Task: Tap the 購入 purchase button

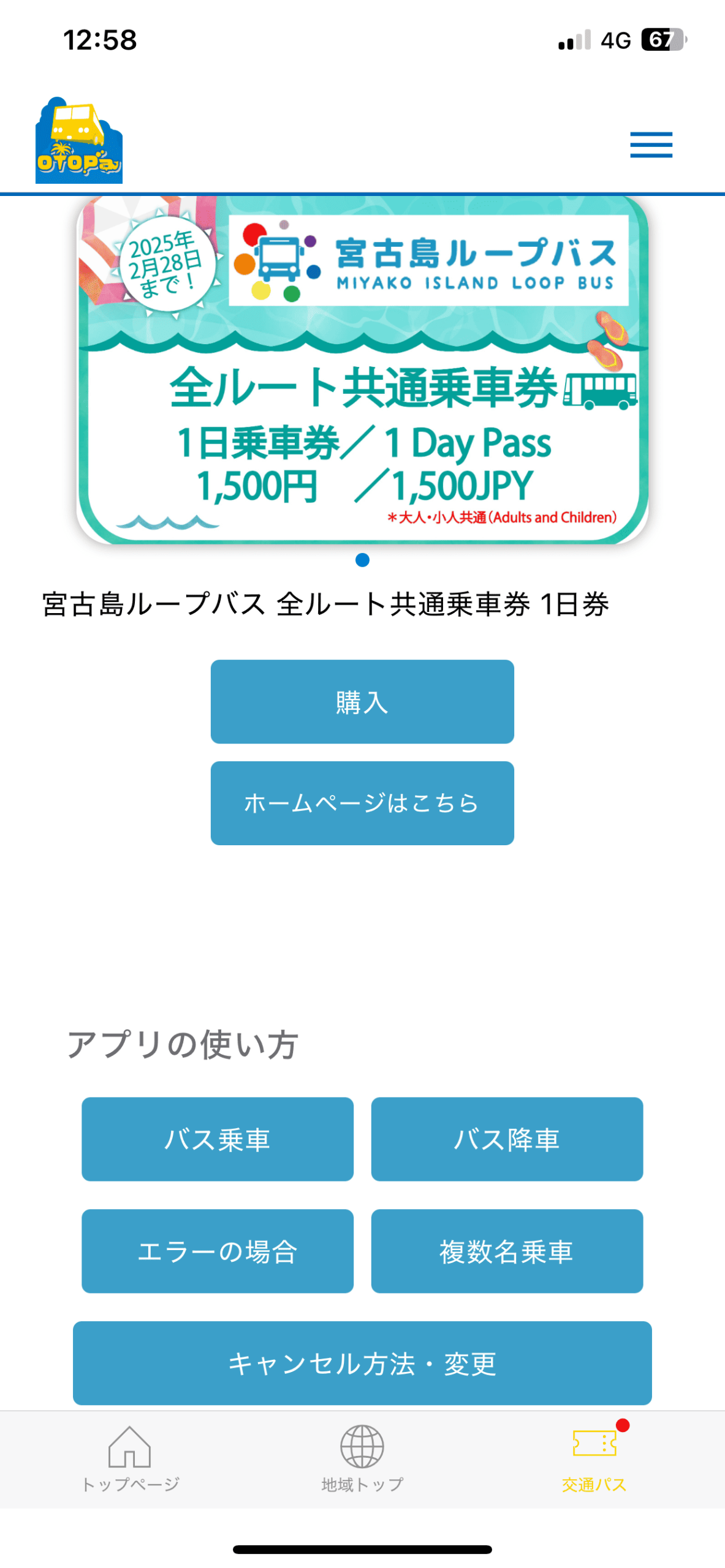Action: pos(362,701)
